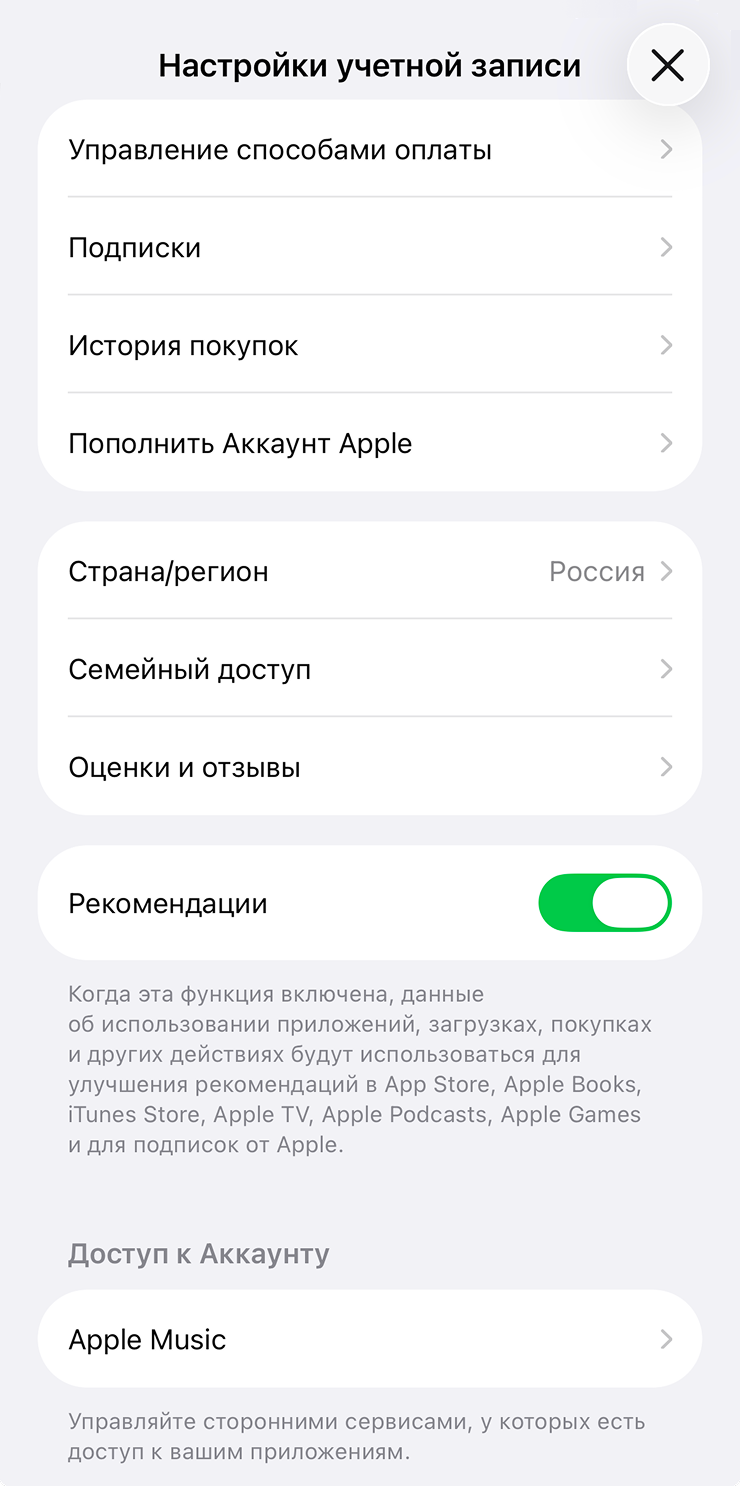Go to Оценки и отзывы
This screenshot has width=740, height=1486.
pos(369,768)
